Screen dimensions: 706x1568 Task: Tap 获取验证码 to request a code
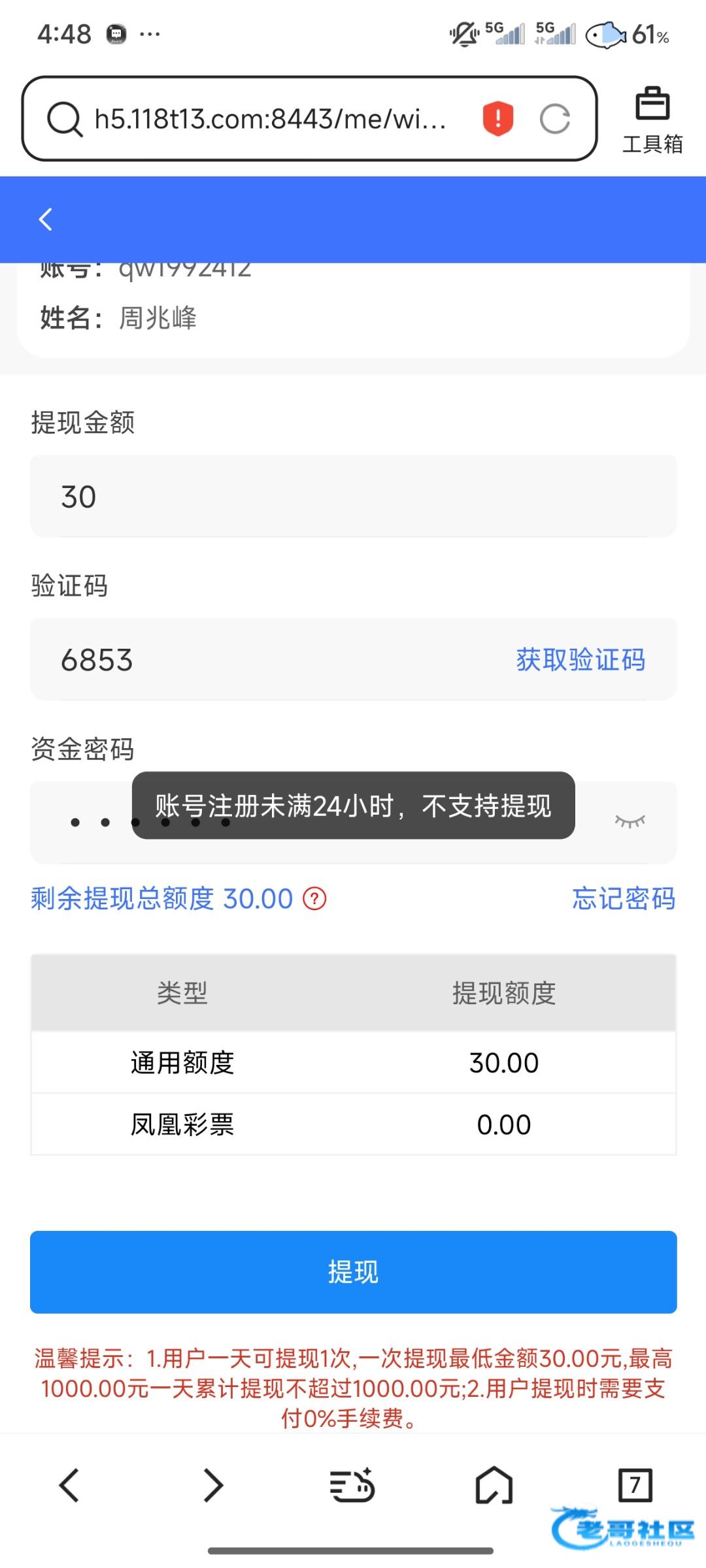580,660
